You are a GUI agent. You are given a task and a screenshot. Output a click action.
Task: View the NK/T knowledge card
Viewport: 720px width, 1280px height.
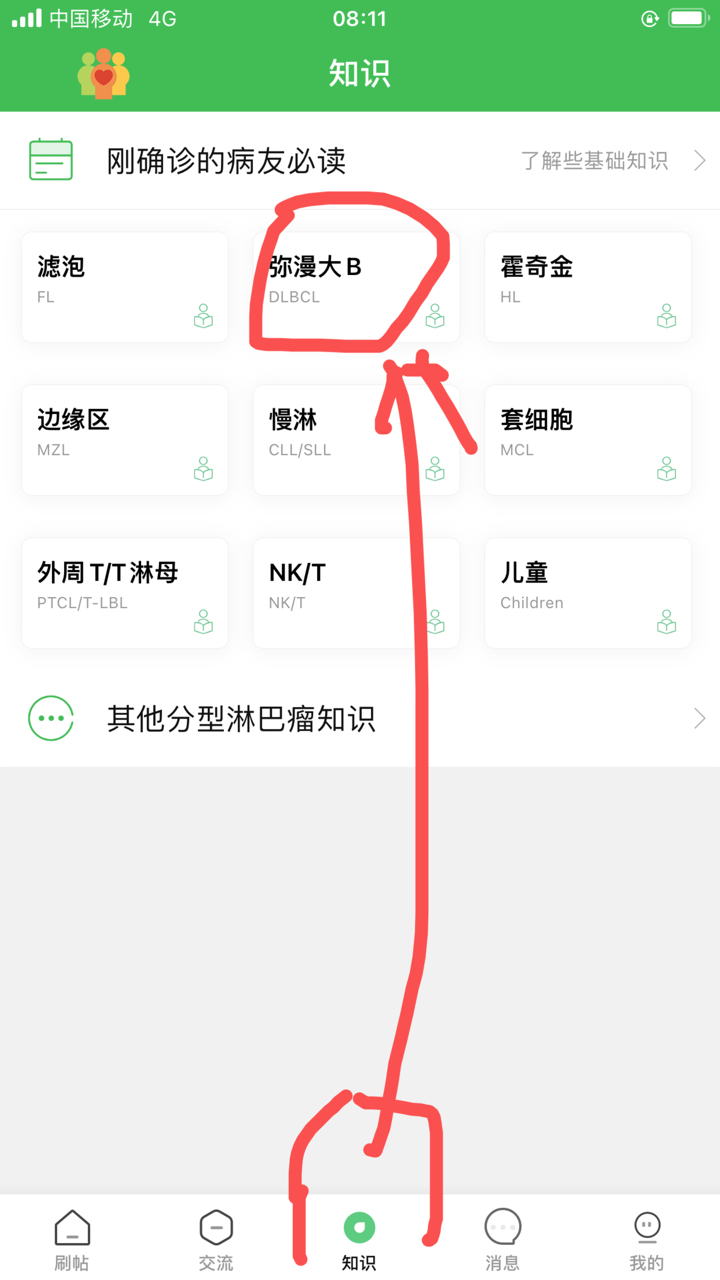pos(357,593)
